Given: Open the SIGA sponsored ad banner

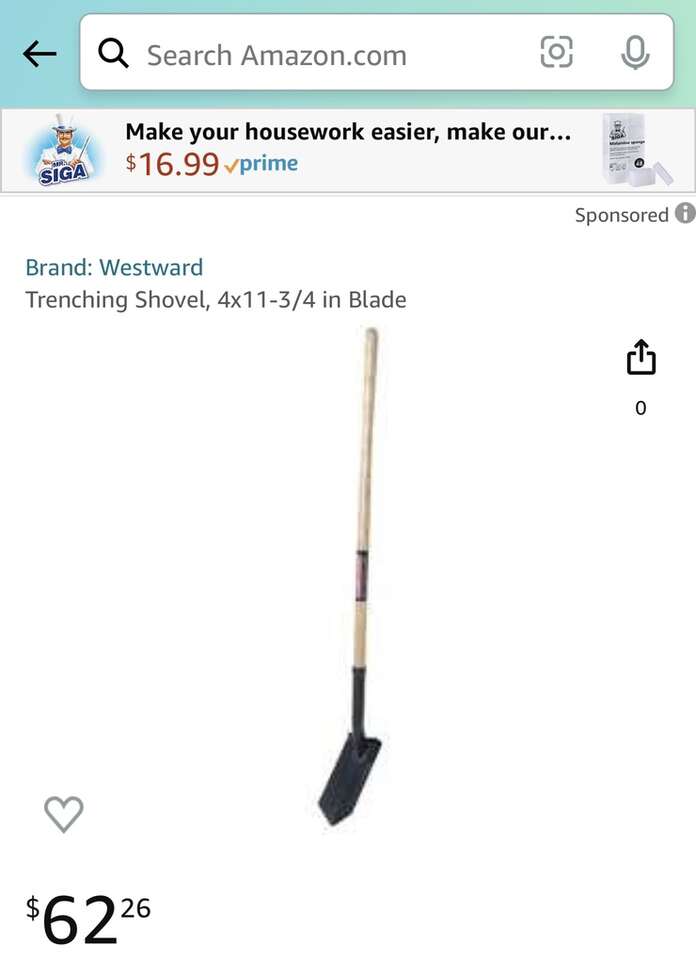Looking at the screenshot, I should pyautogui.click(x=347, y=150).
